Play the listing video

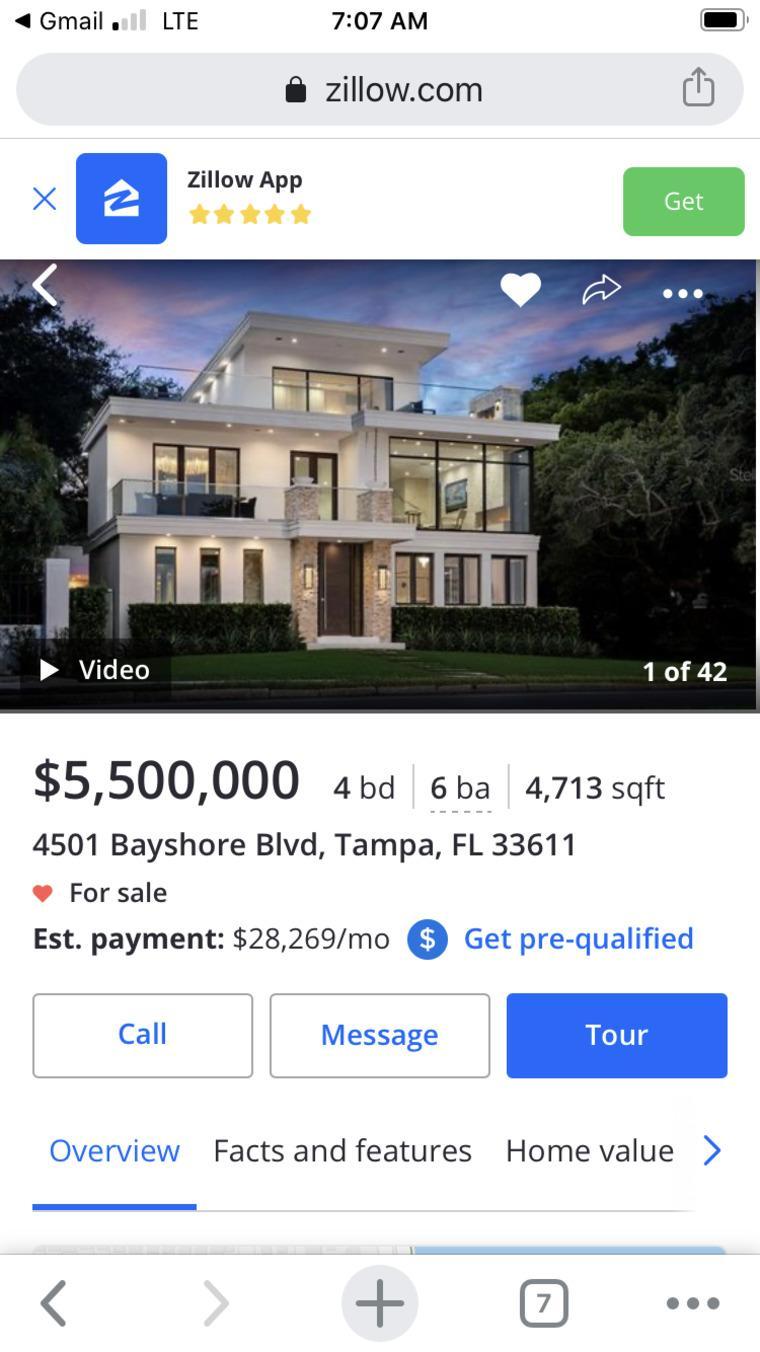pyautogui.click(x=95, y=670)
